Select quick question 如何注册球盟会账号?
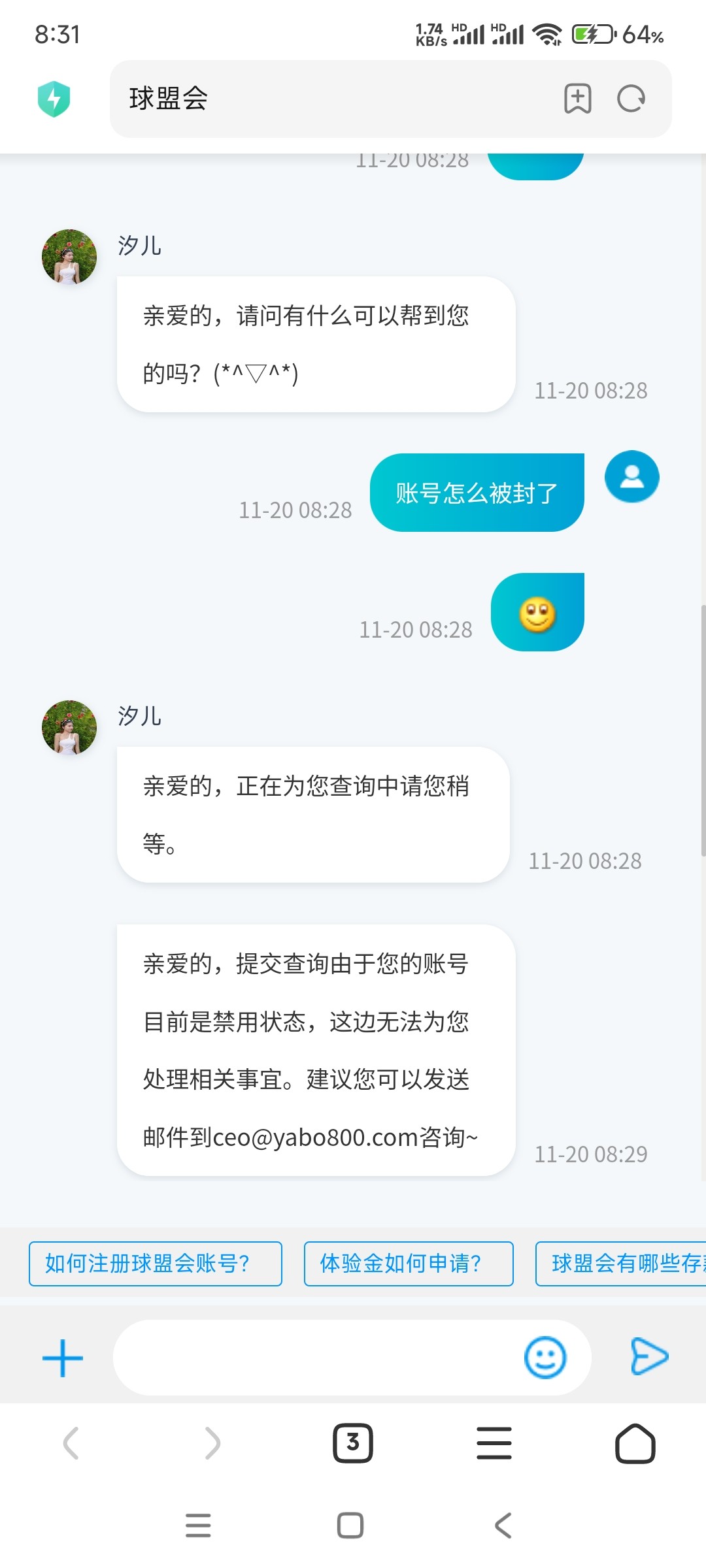 [x=156, y=1264]
